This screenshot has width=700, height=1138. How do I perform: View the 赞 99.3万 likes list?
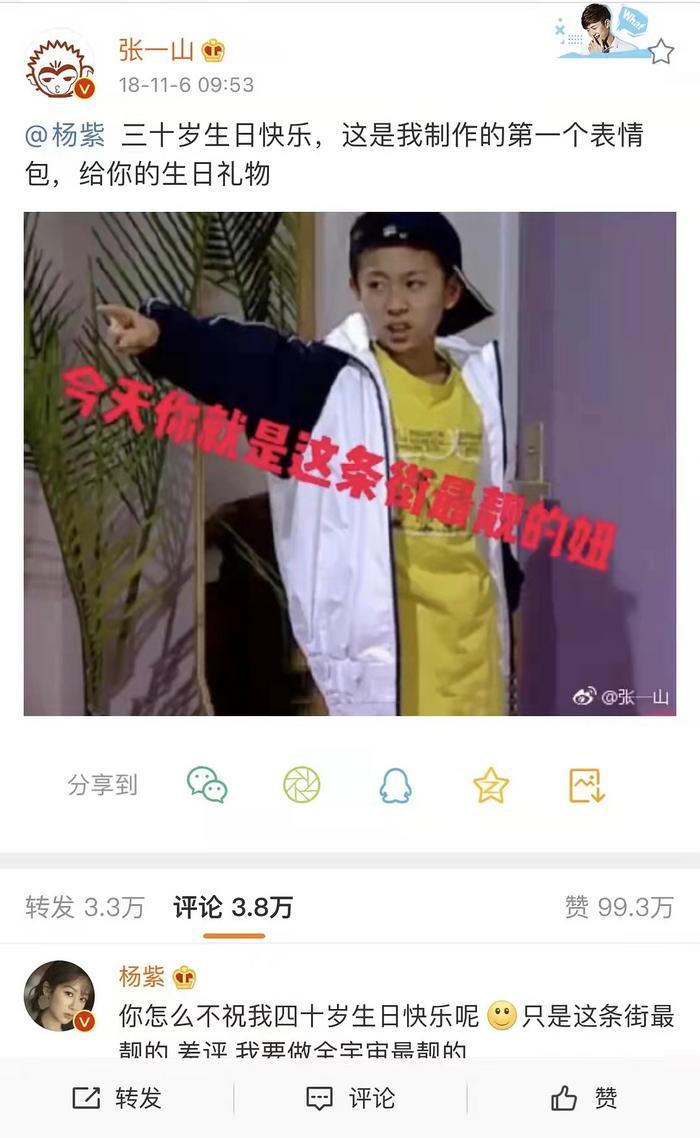pyautogui.click(x=619, y=907)
